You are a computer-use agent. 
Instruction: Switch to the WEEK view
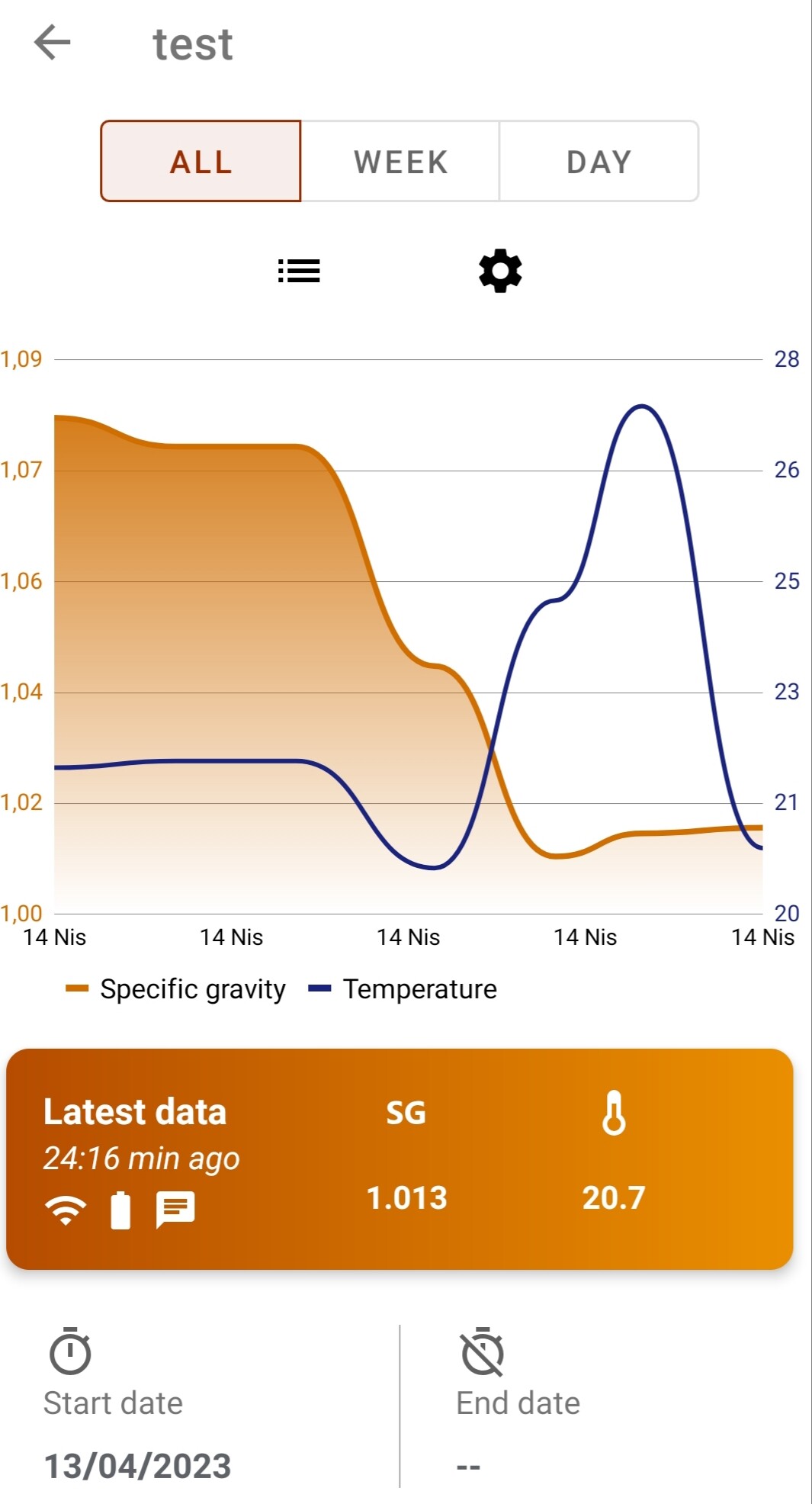400,161
